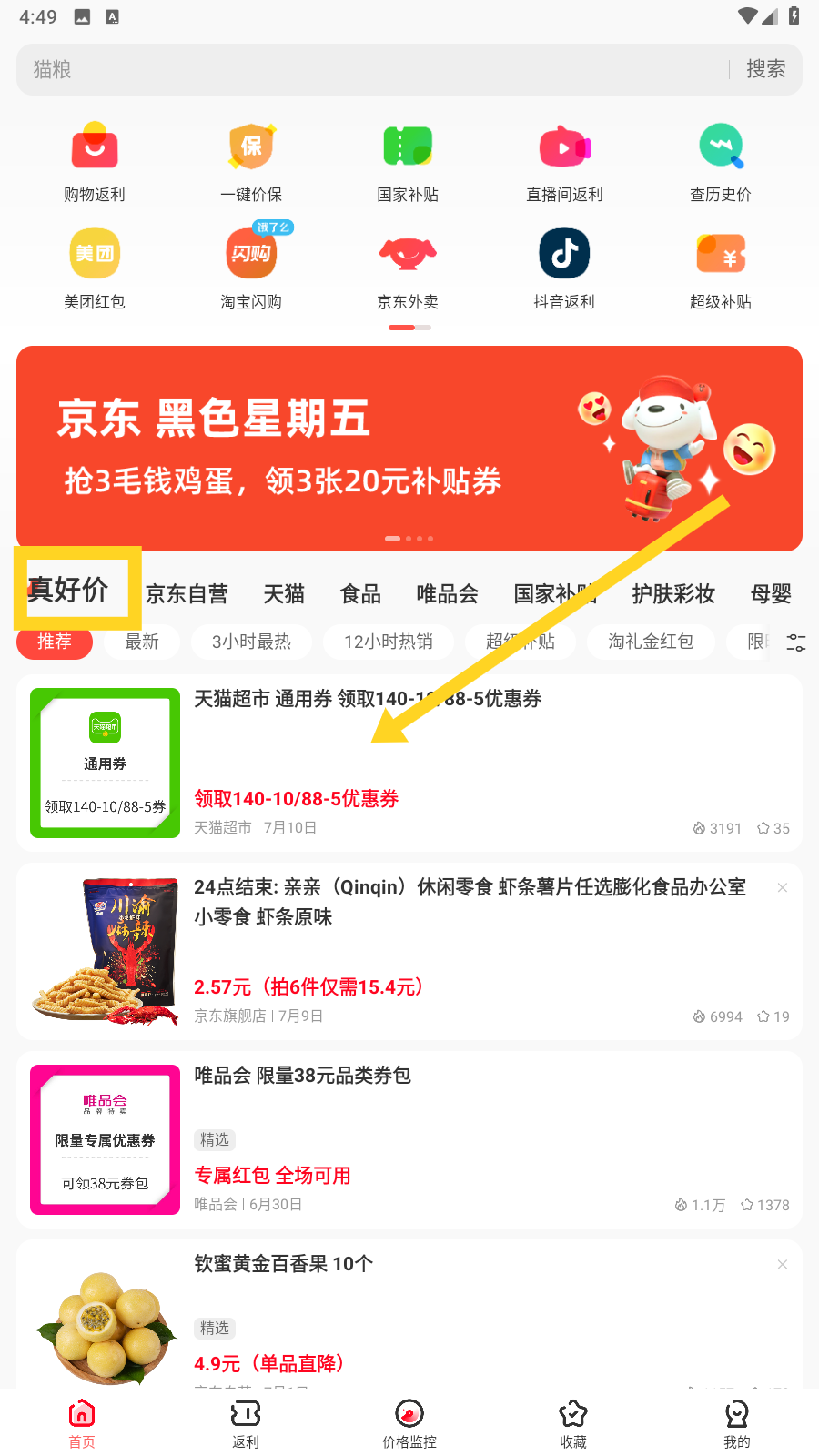Switch to the 价格监控 bottom tab
The image size is (819, 1456).
[x=409, y=1423]
